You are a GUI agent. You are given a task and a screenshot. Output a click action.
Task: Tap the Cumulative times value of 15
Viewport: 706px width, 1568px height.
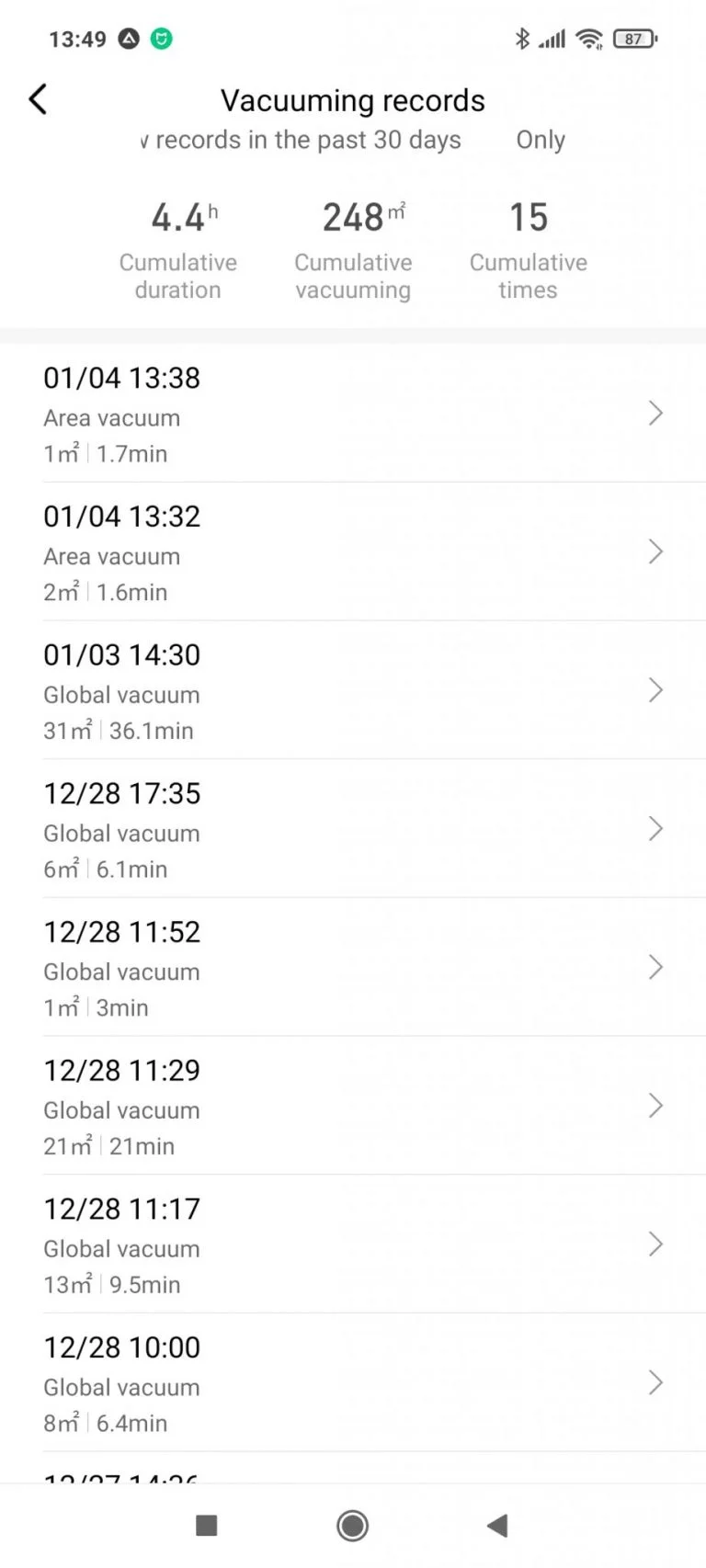tap(529, 244)
